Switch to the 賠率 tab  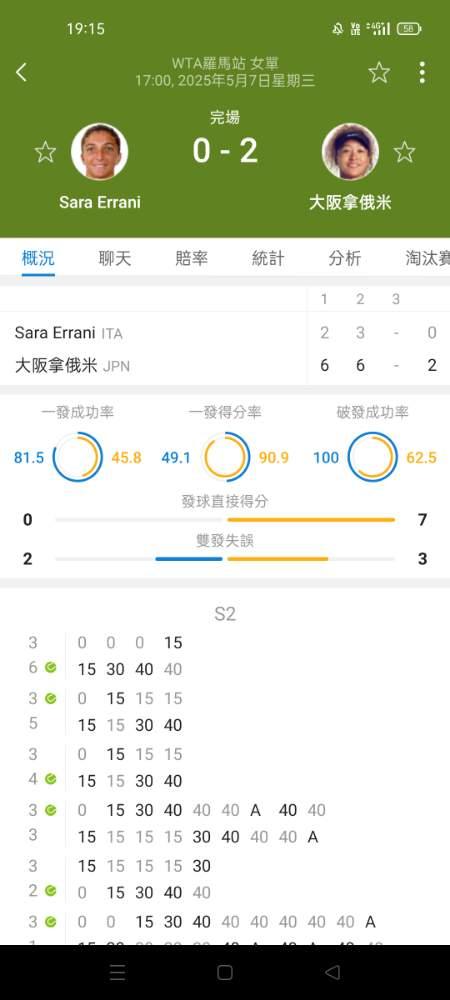(x=191, y=258)
